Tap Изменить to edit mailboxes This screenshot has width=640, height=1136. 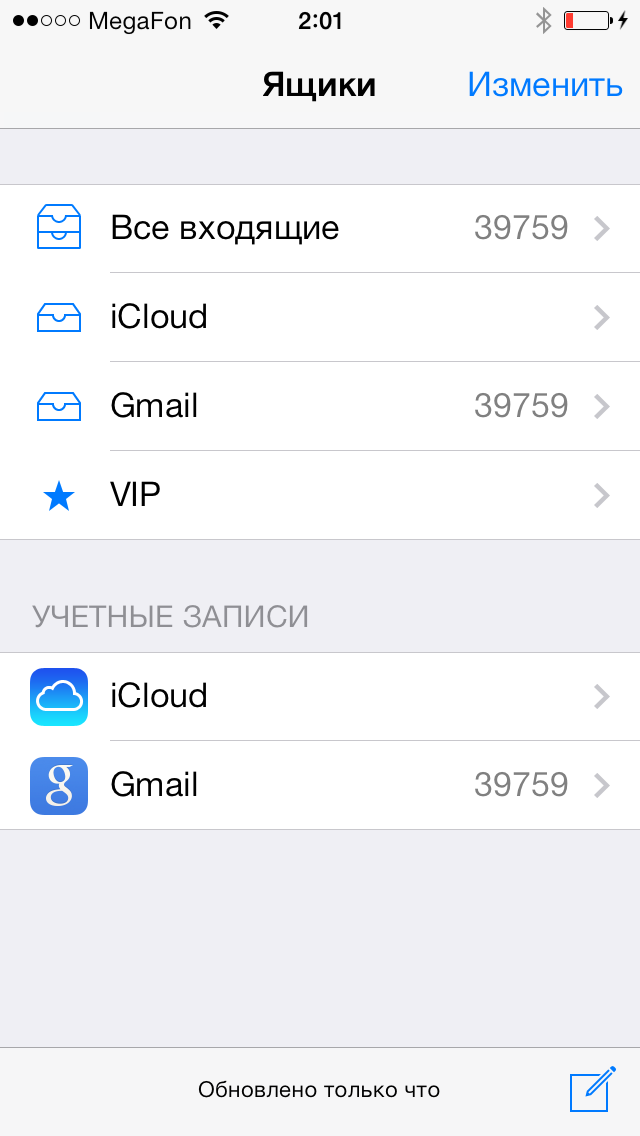coord(545,86)
